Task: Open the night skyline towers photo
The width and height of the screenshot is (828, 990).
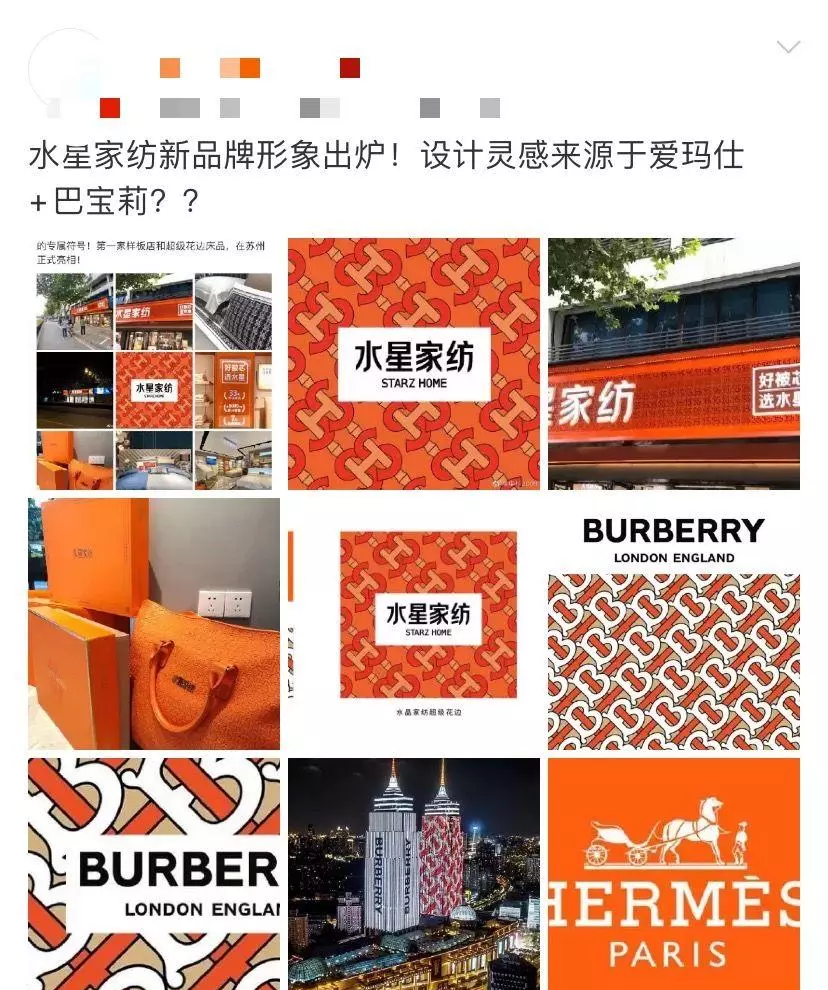Action: click(x=414, y=874)
